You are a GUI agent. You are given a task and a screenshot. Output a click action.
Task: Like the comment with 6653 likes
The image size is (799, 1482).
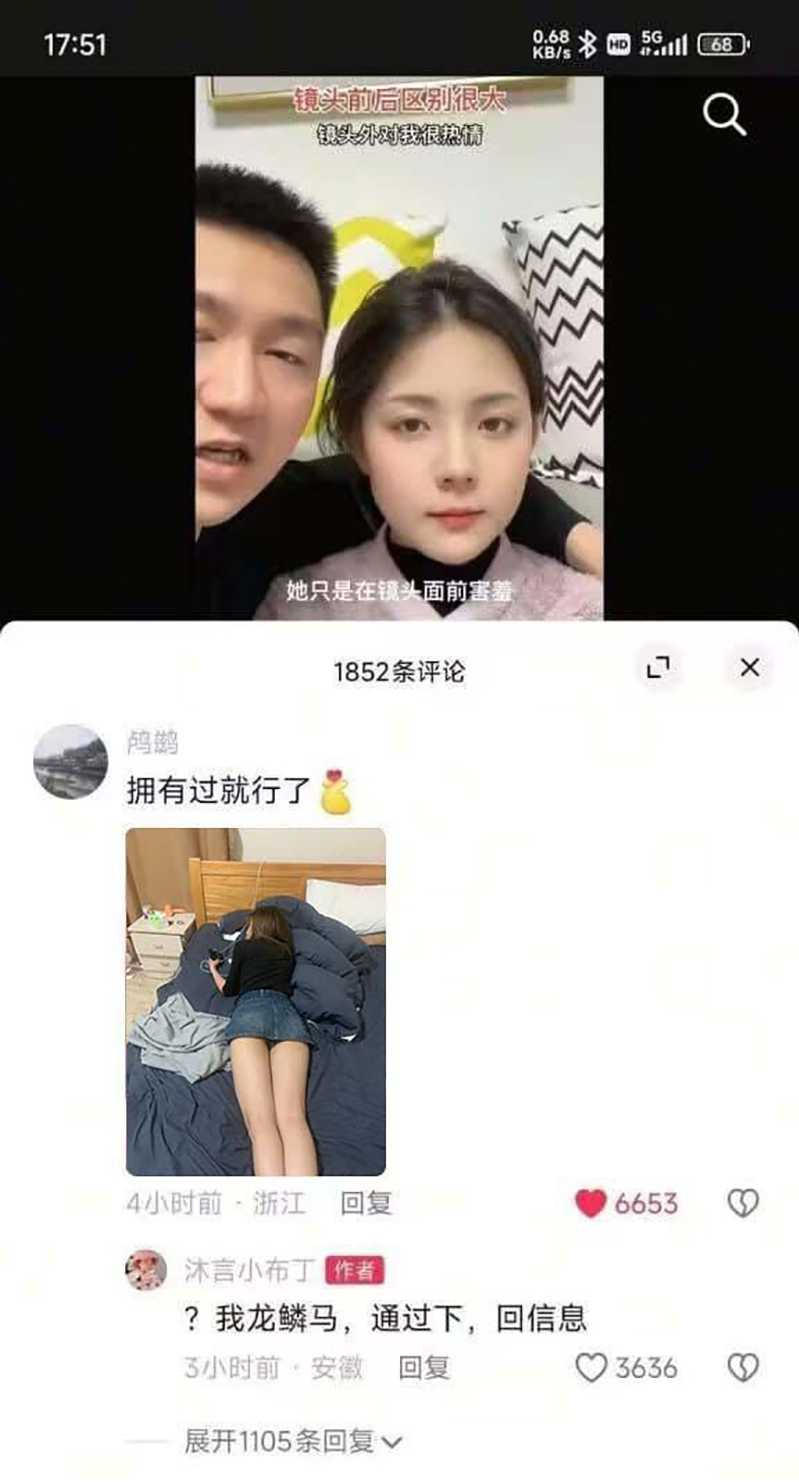point(591,1203)
